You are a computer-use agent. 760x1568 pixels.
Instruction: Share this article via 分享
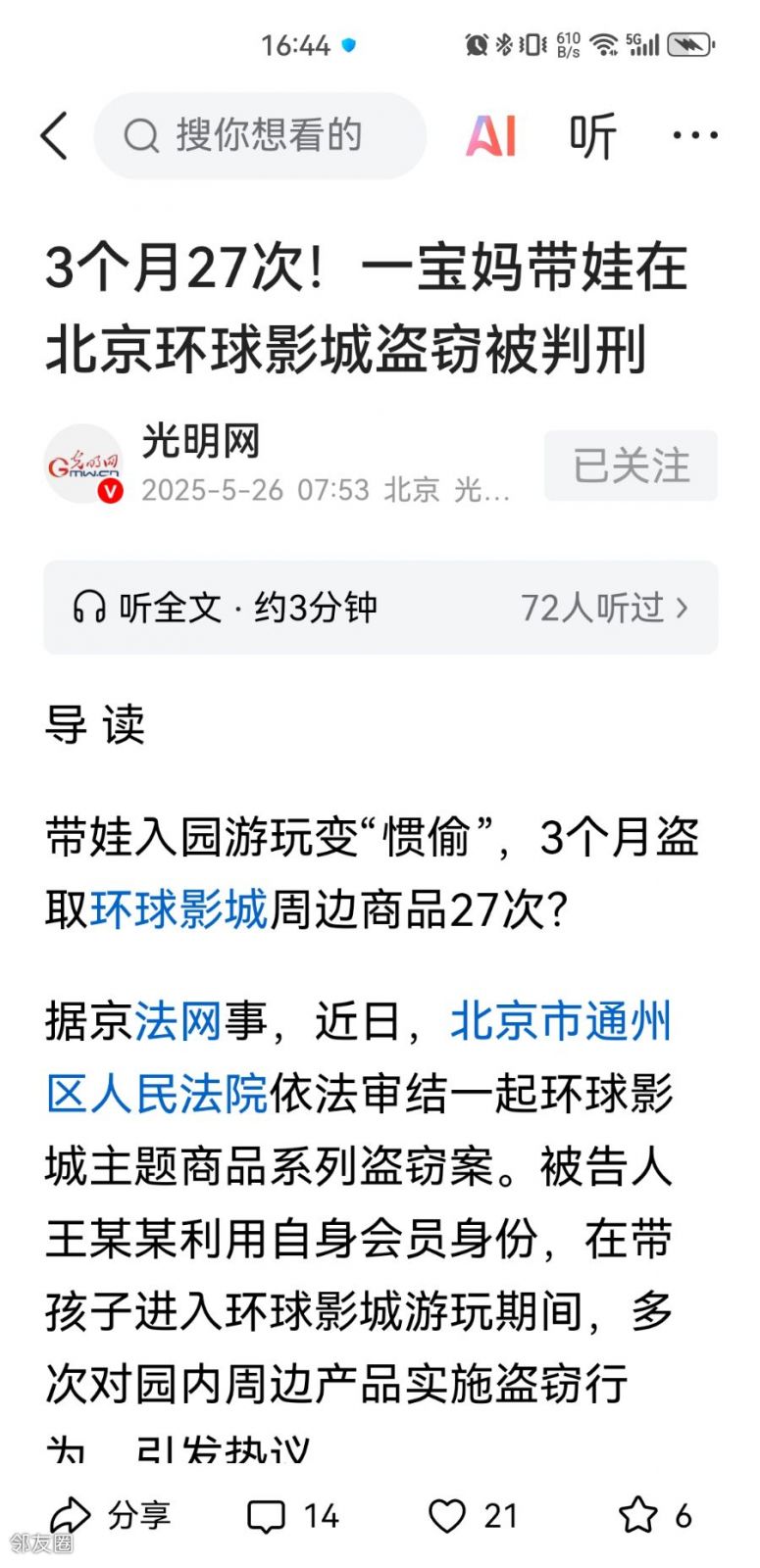tap(110, 1516)
